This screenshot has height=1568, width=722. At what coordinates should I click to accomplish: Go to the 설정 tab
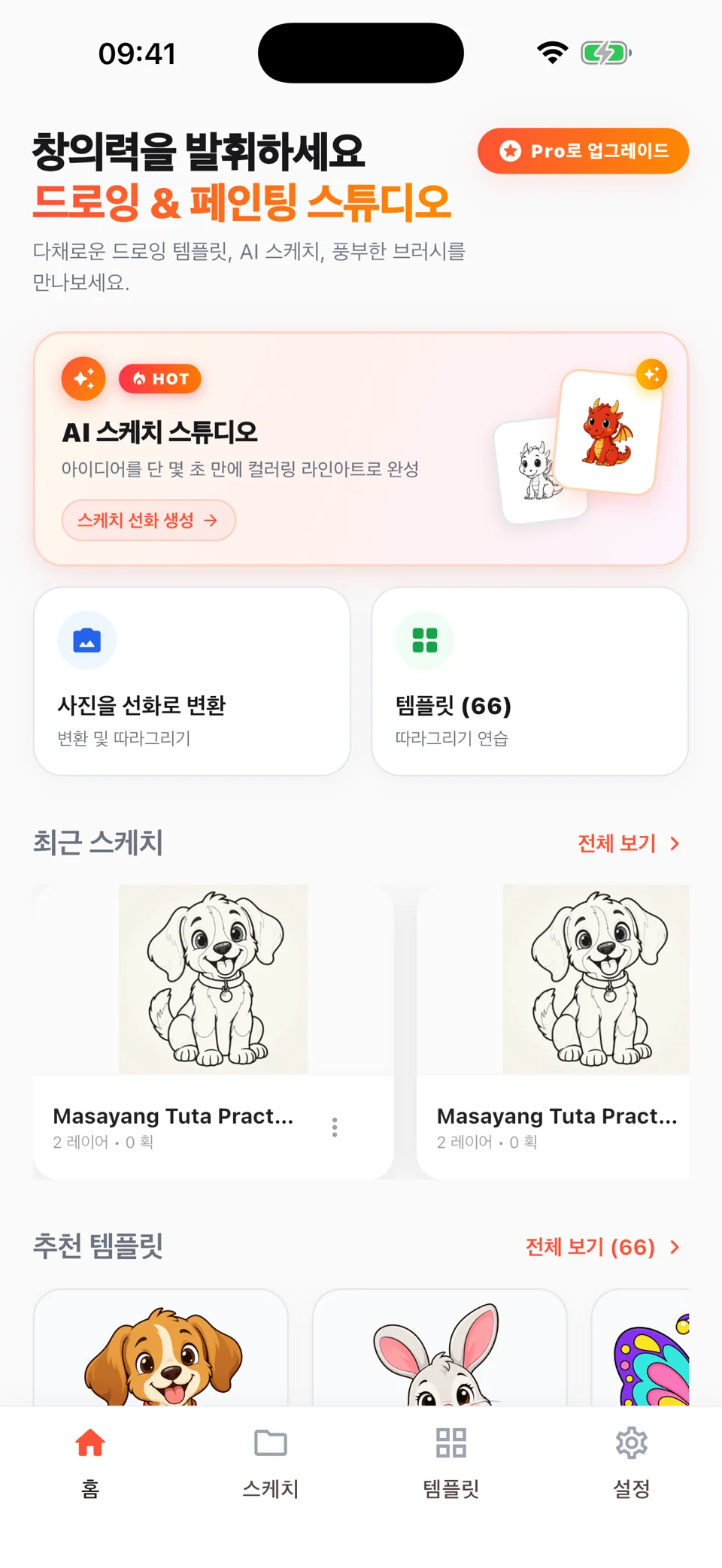tap(632, 1463)
